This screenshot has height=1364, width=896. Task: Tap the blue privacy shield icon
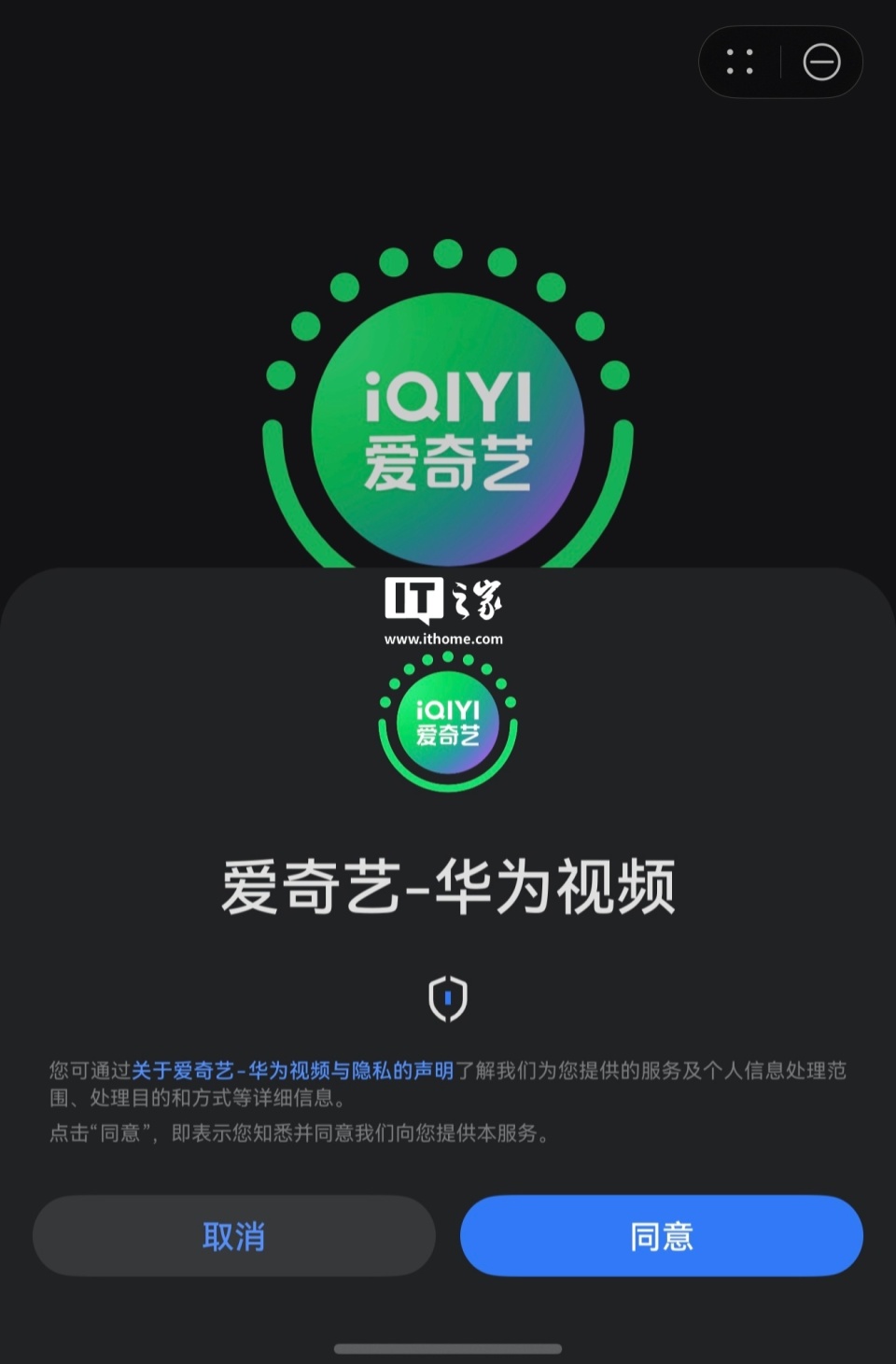[448, 998]
